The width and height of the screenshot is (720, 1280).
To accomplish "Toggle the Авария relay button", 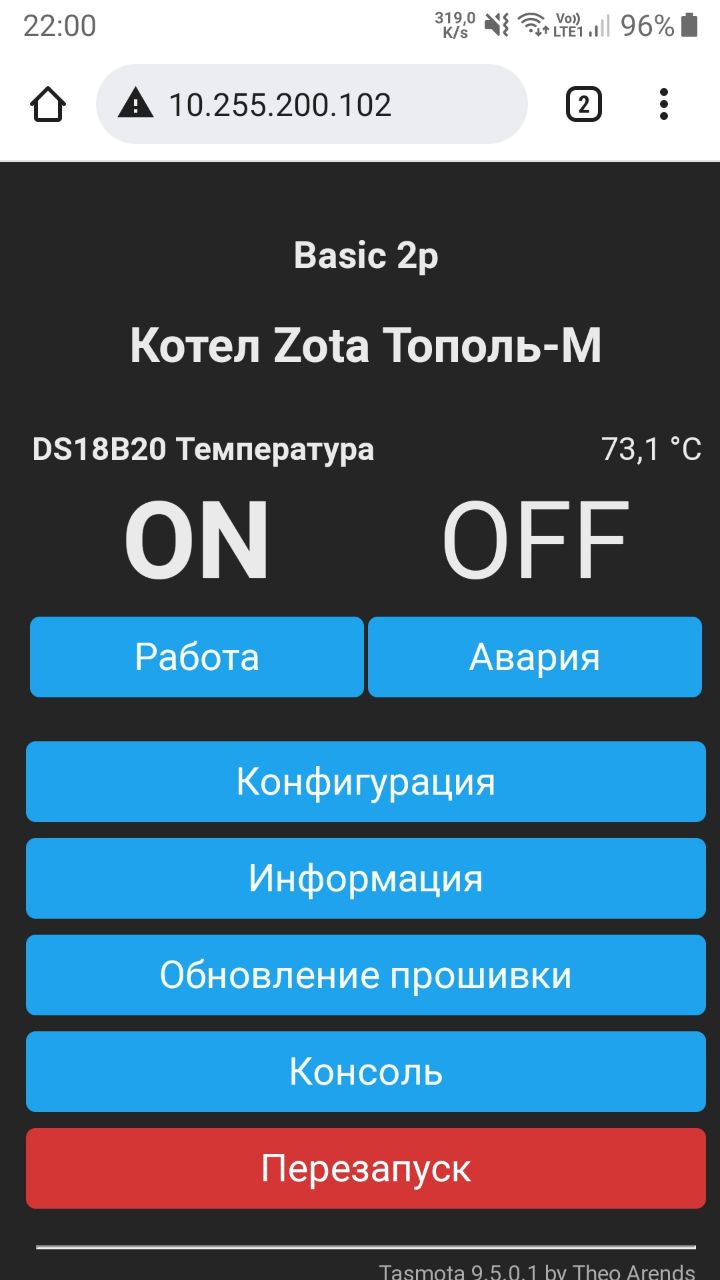I will pos(535,657).
